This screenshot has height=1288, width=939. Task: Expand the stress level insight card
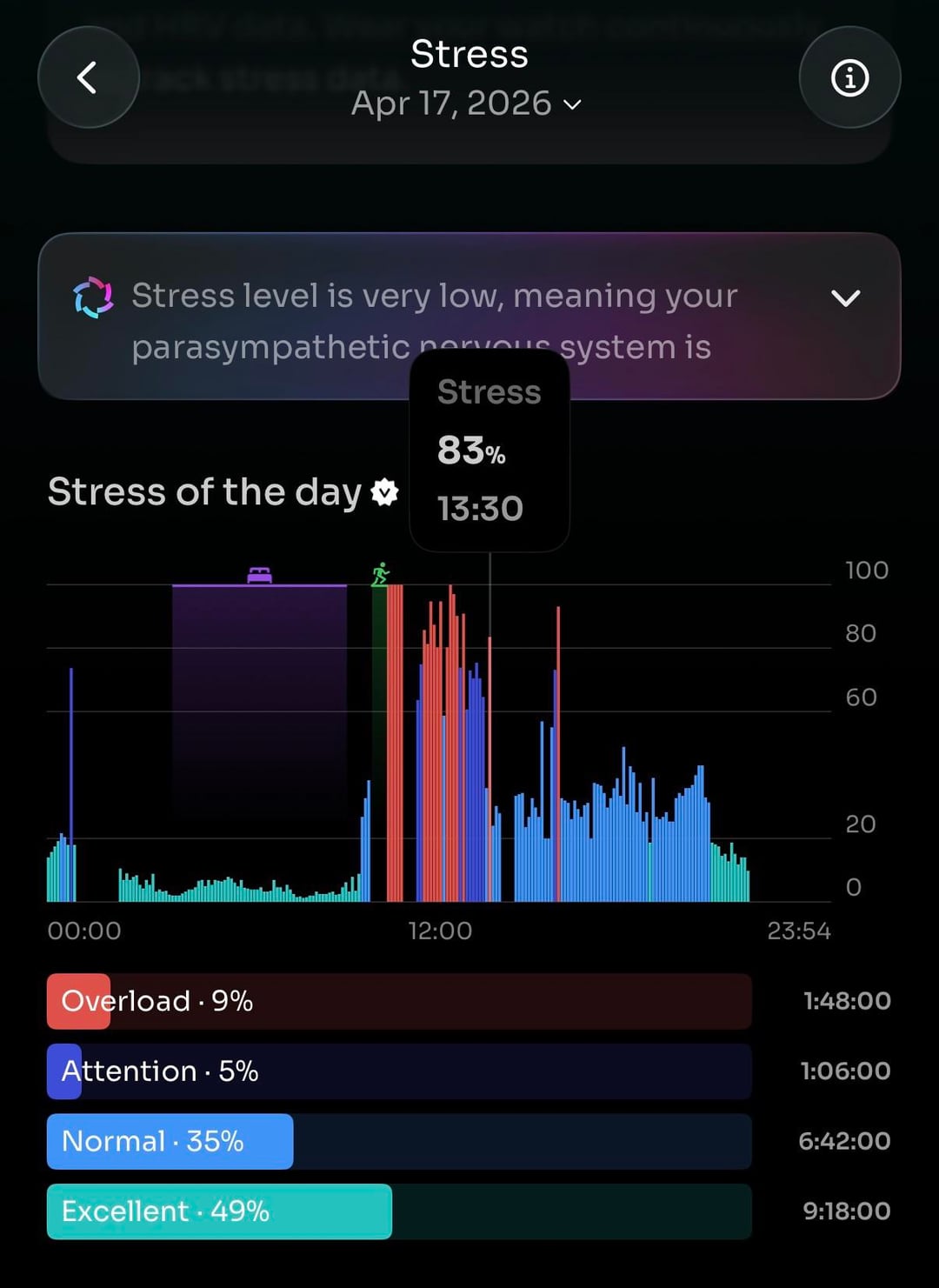click(x=845, y=298)
